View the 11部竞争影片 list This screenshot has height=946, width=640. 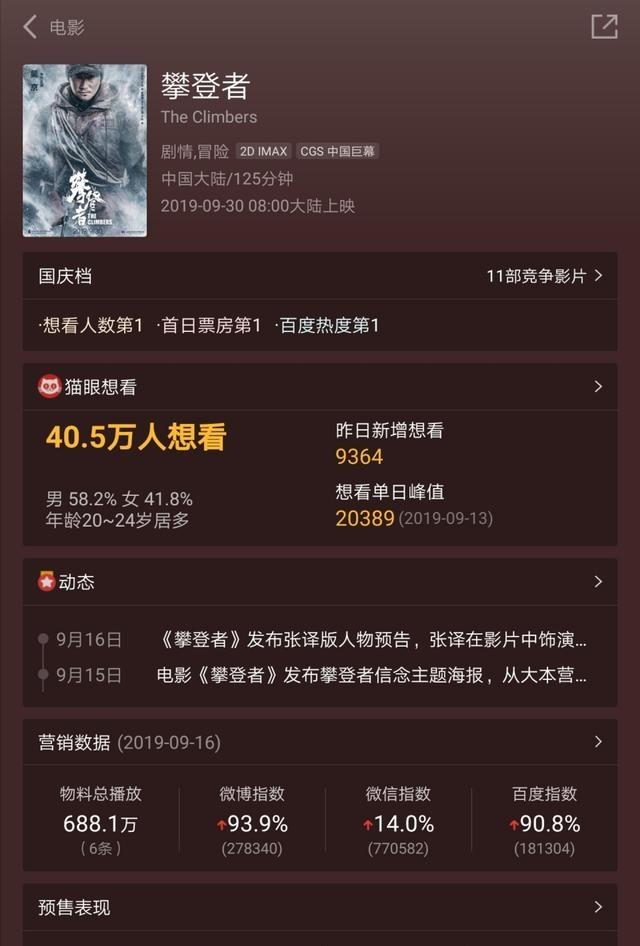pos(544,276)
